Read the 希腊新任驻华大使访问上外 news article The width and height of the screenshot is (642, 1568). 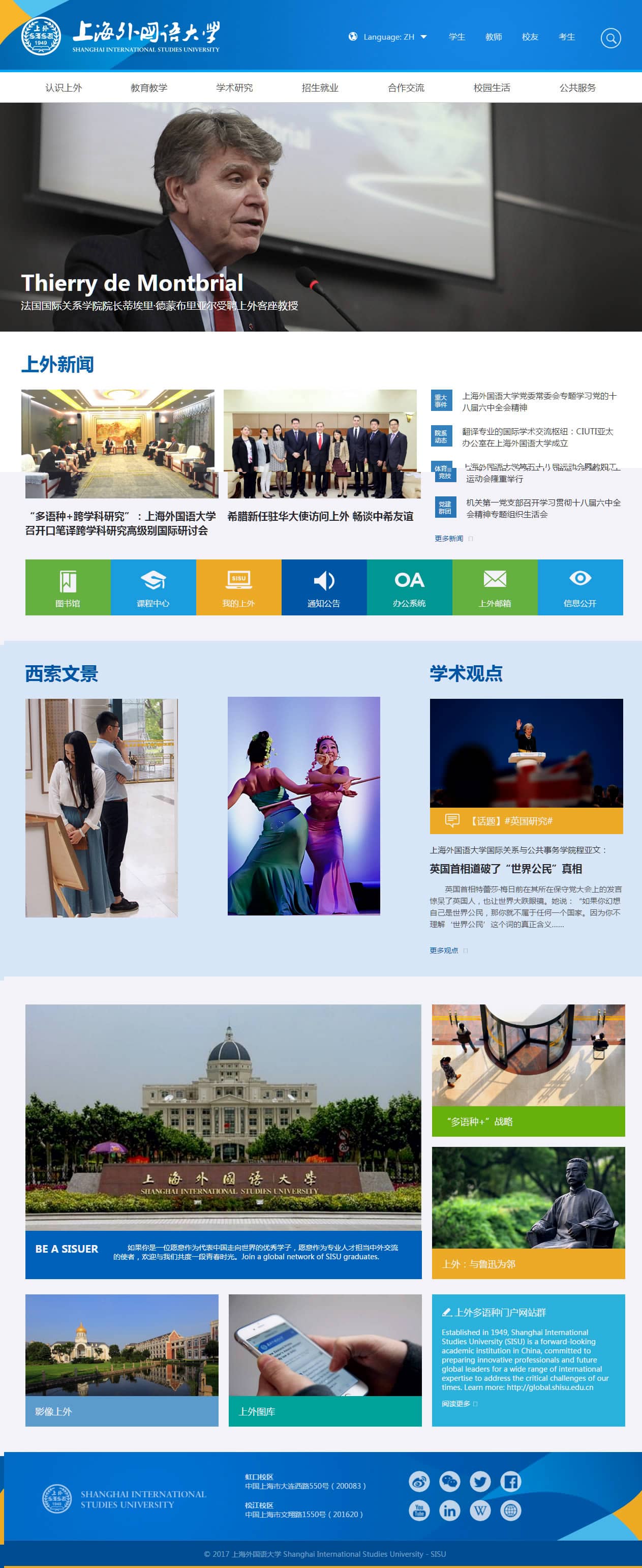coord(320,516)
